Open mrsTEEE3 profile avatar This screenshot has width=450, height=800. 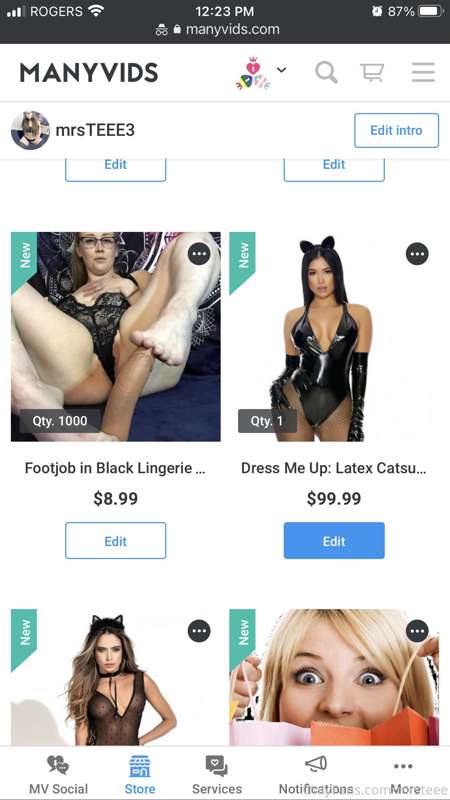click(31, 131)
